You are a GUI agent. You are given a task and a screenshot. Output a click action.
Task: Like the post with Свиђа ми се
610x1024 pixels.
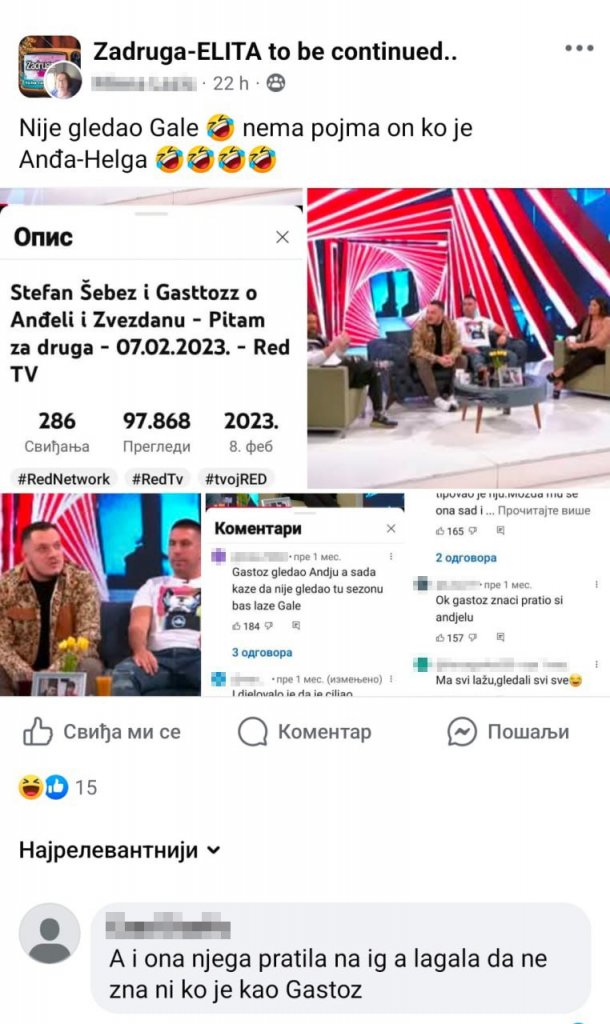pyautogui.click(x=102, y=732)
